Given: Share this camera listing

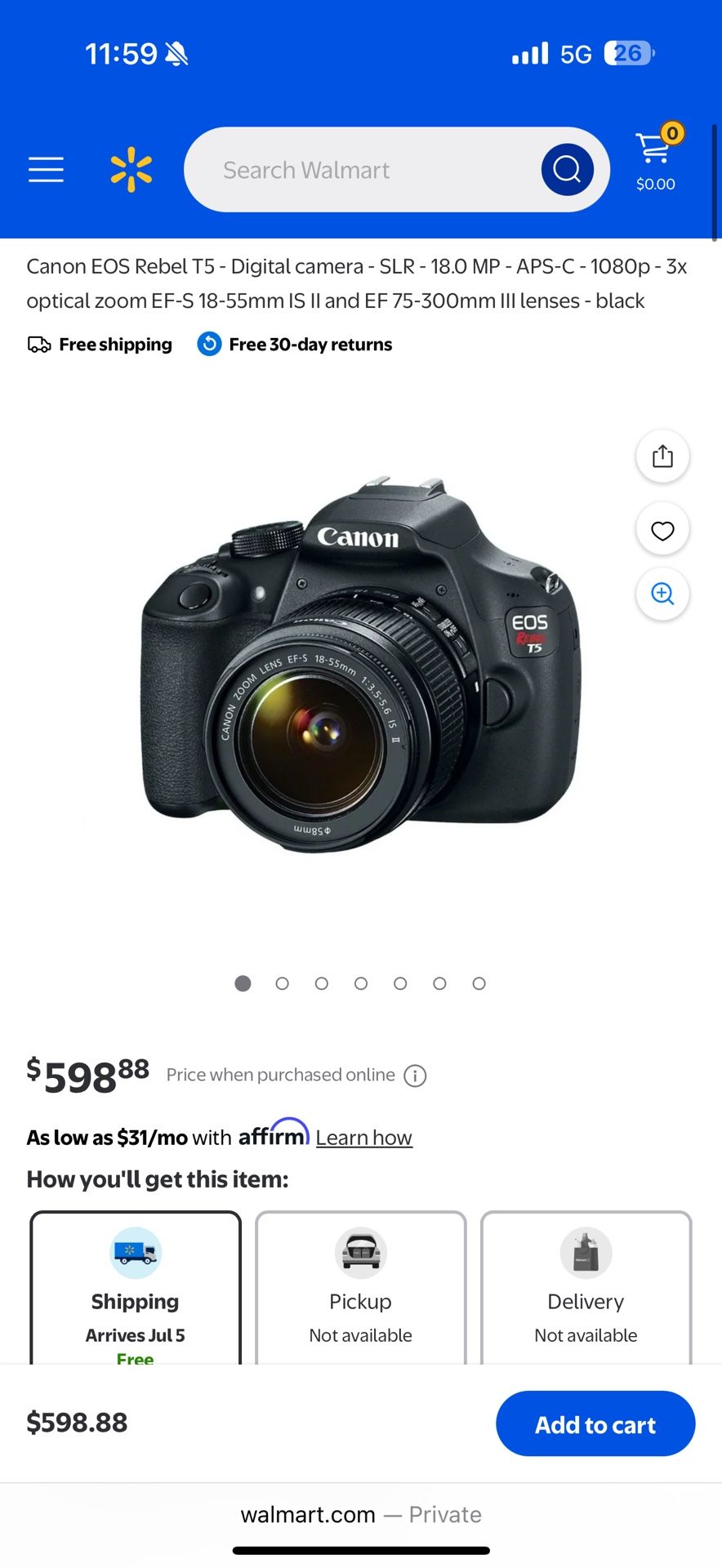Looking at the screenshot, I should (x=662, y=456).
